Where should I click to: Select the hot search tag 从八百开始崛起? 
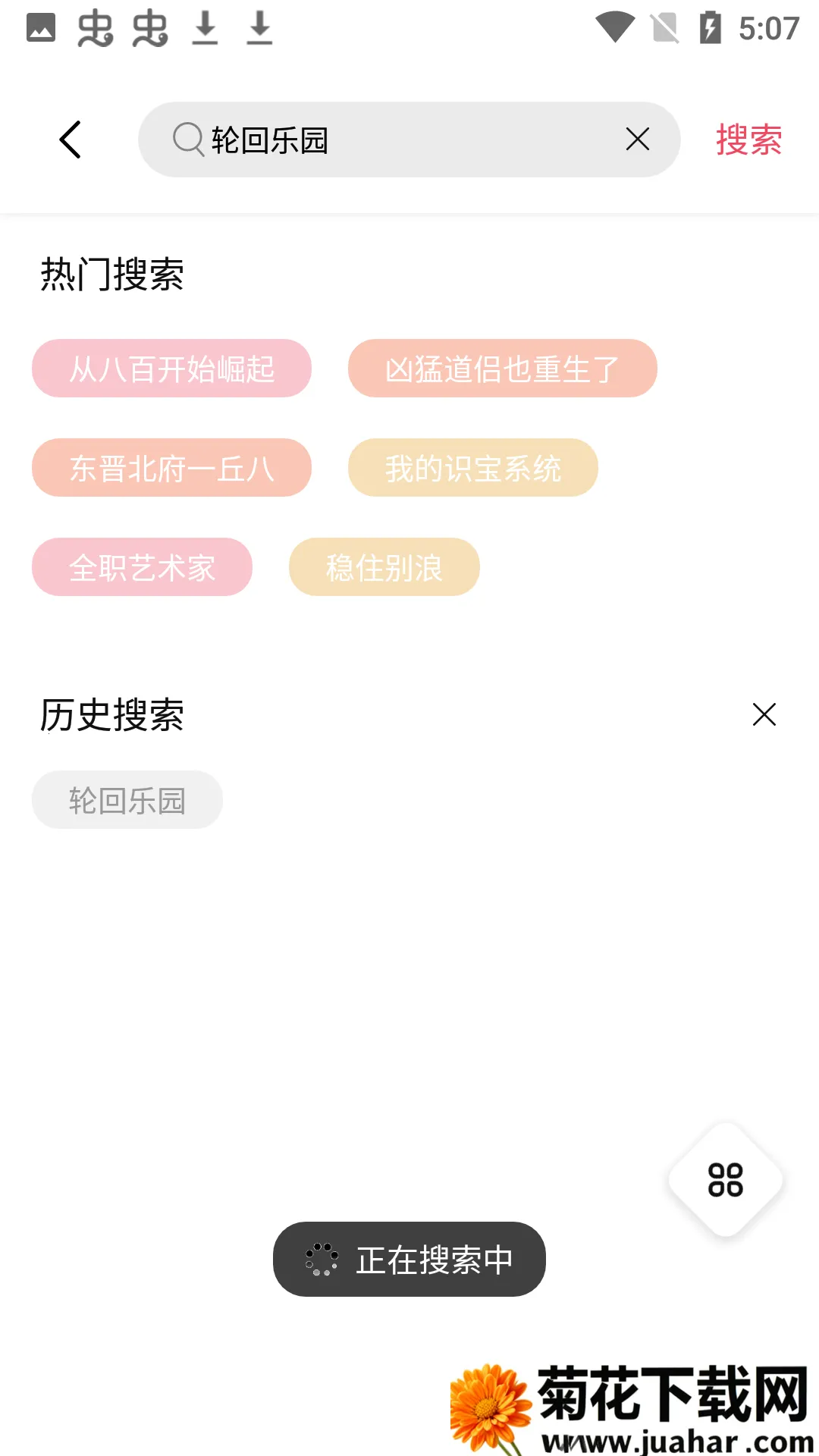[x=171, y=369]
